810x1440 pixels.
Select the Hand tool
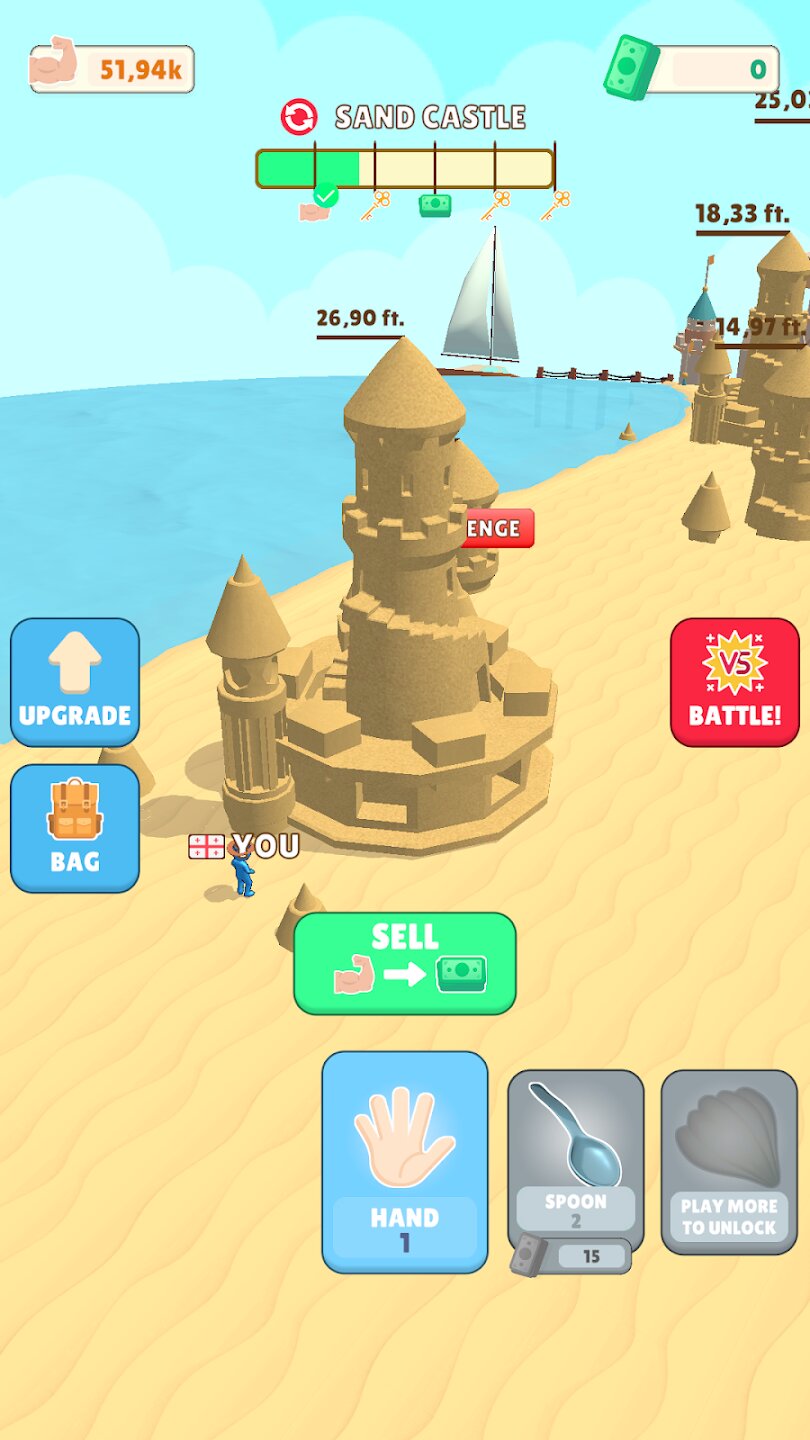(x=404, y=1161)
